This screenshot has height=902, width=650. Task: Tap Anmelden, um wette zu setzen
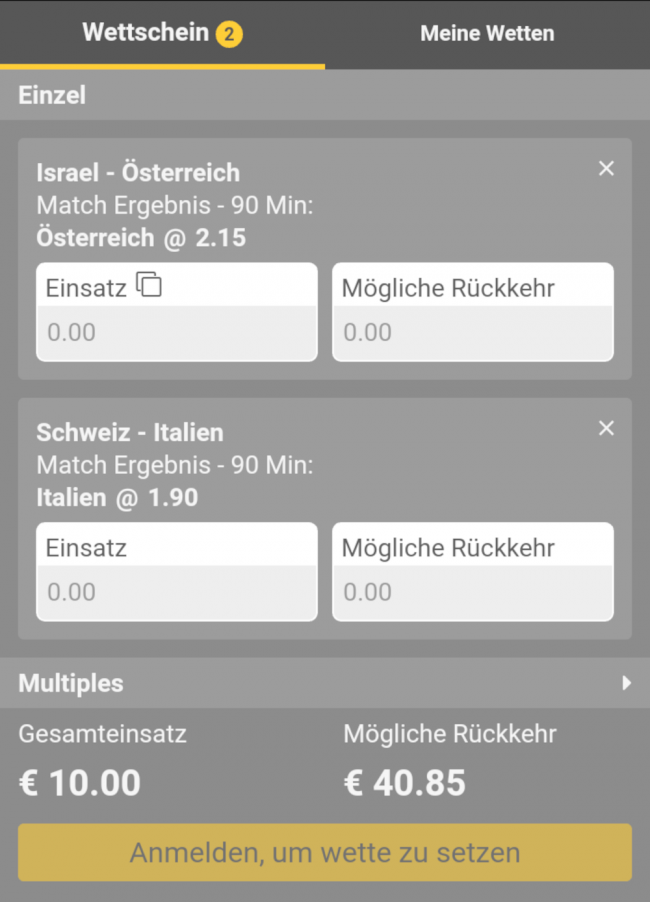tap(325, 853)
